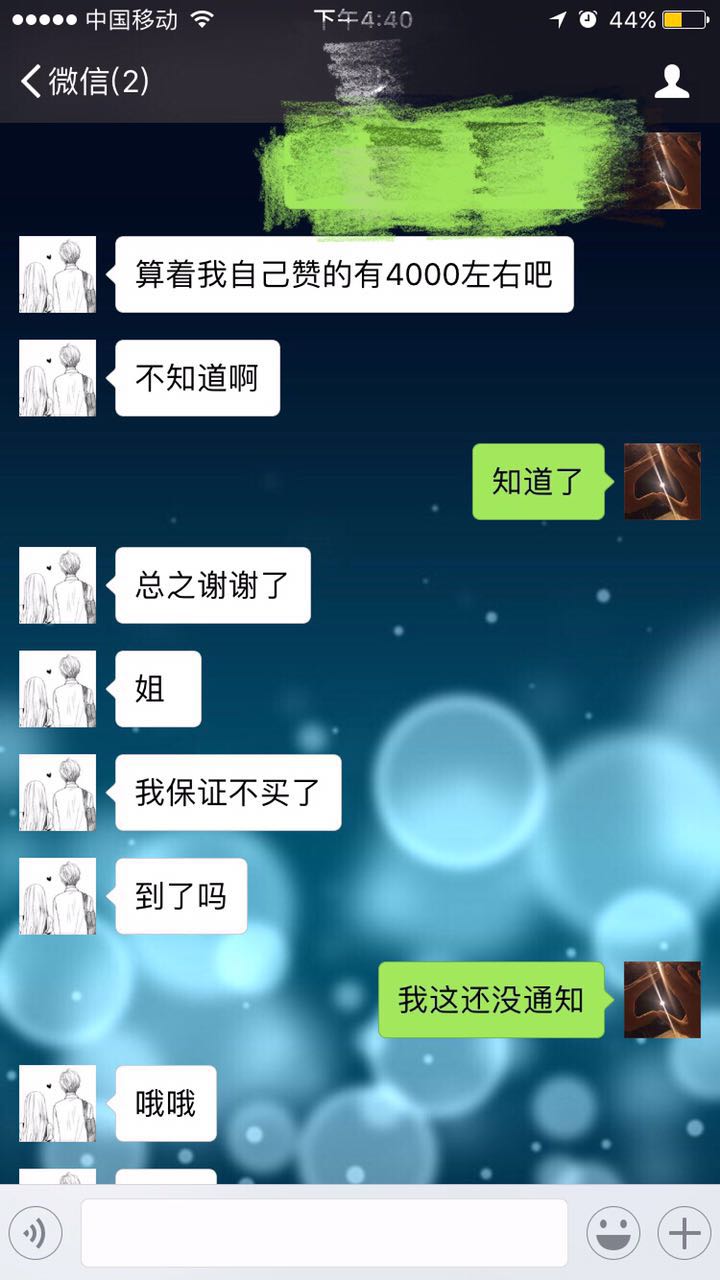Open the emoji sticker panel
The width and height of the screenshot is (720, 1280).
[x=613, y=1233]
